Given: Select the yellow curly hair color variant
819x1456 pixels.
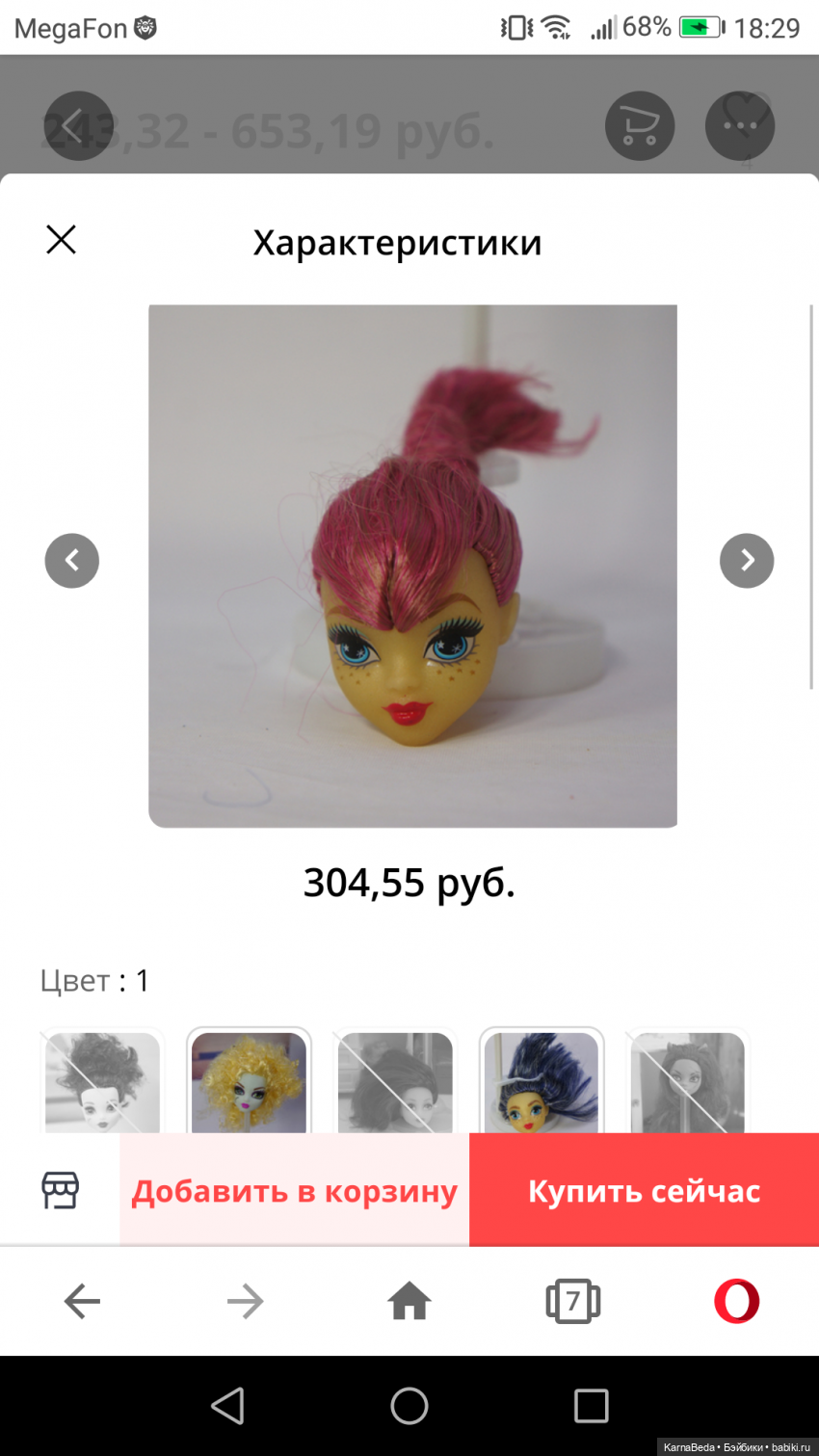Looking at the screenshot, I should click(249, 1082).
